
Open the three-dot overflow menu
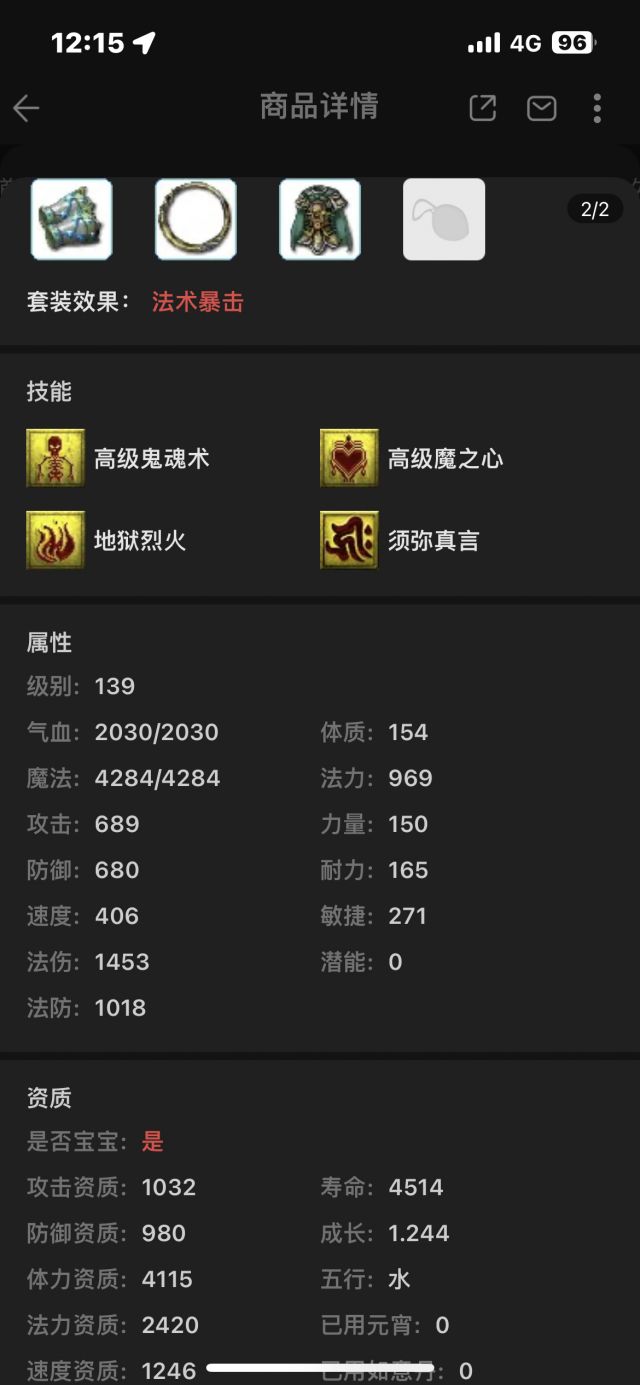(597, 108)
